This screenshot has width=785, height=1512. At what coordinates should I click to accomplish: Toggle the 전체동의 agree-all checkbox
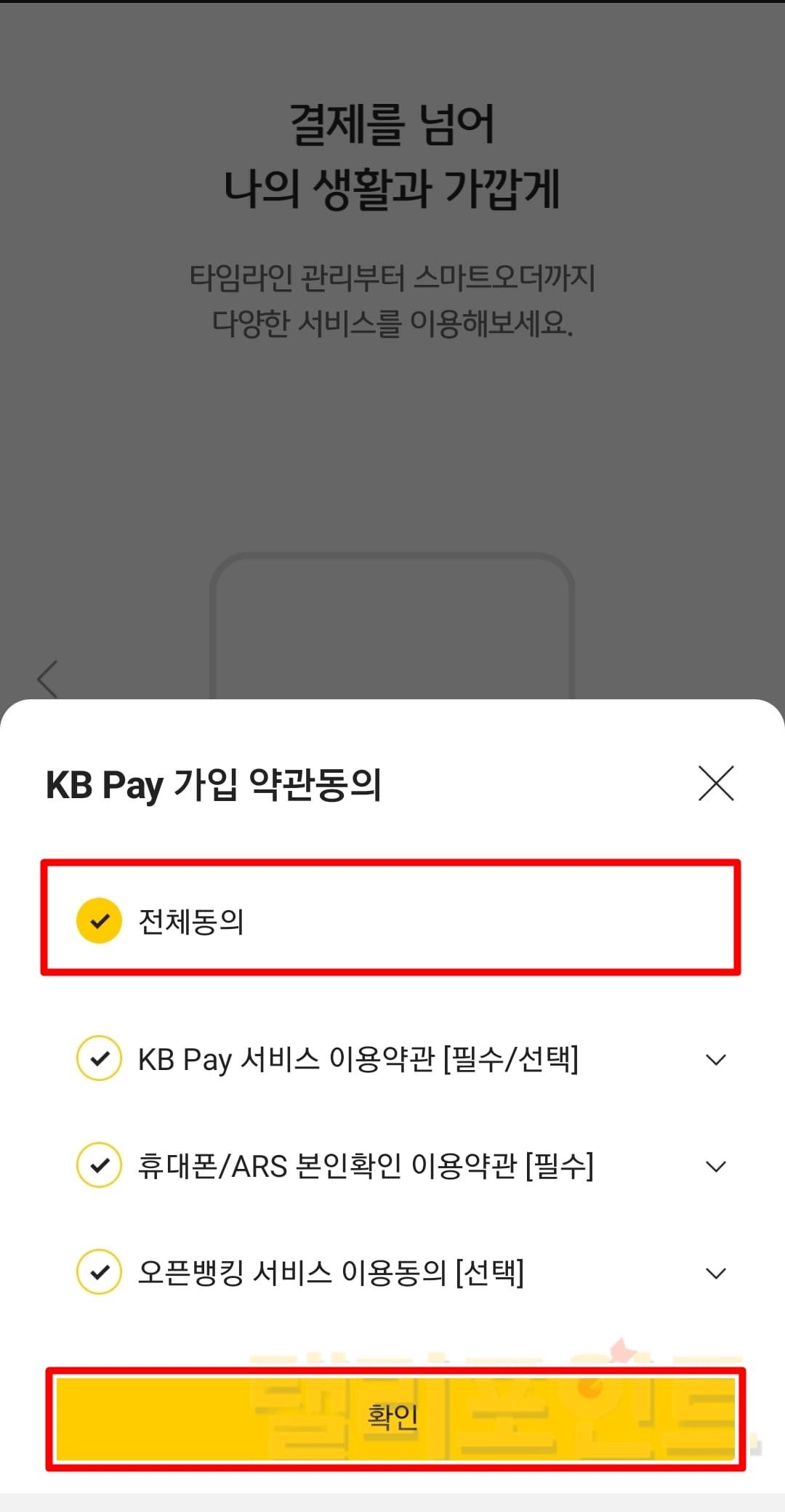99,920
